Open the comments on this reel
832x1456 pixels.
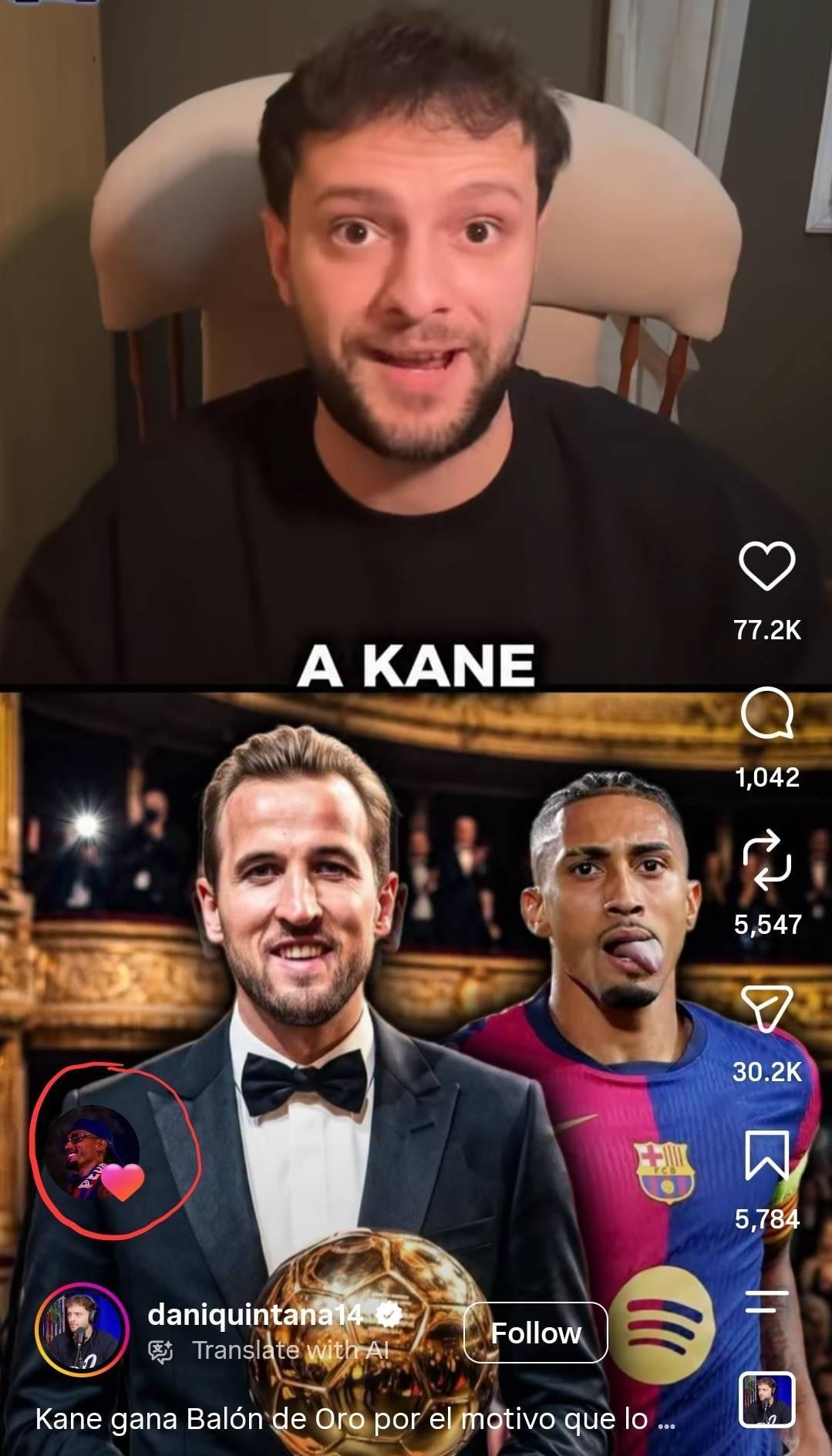(767, 713)
